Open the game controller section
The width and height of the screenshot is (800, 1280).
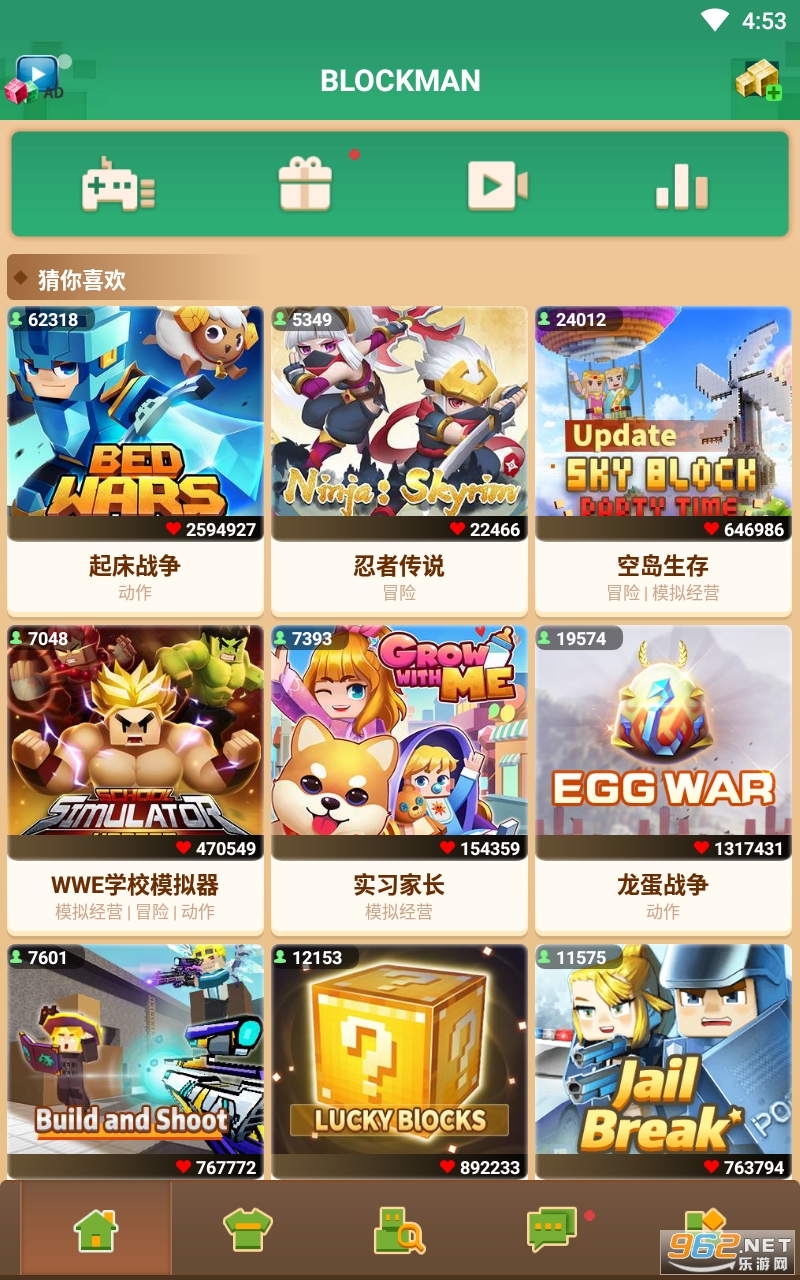118,185
